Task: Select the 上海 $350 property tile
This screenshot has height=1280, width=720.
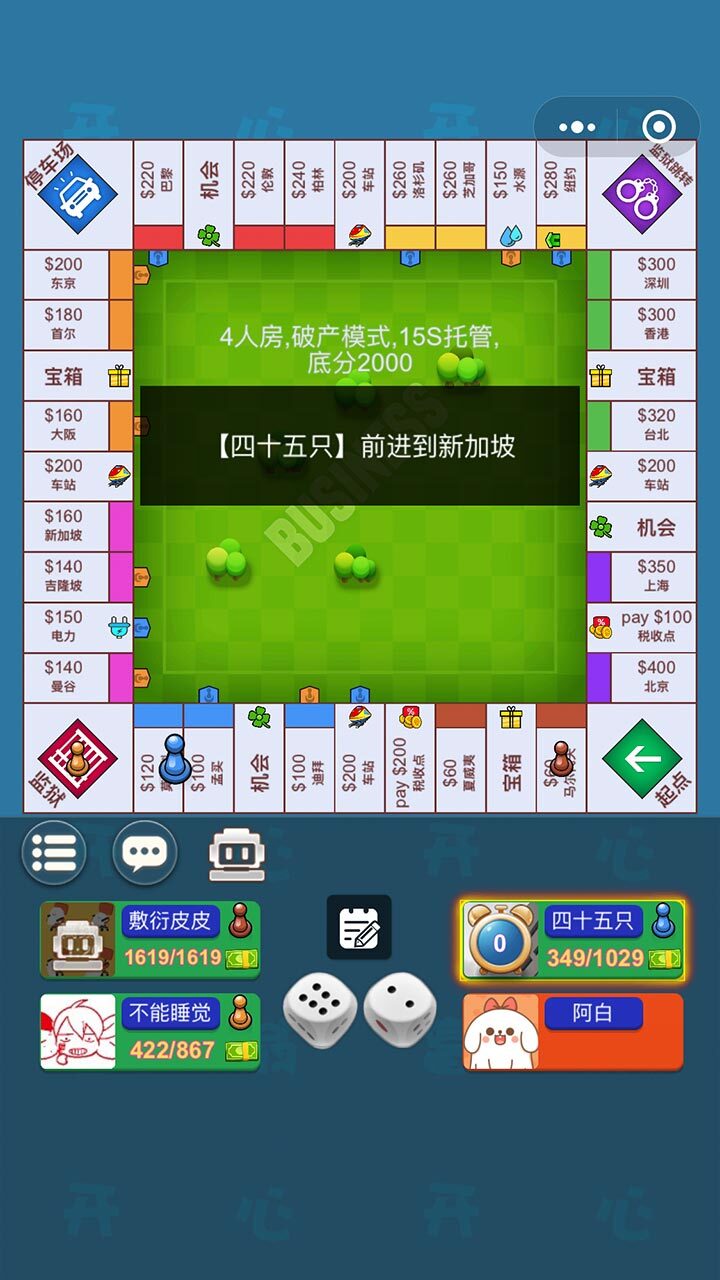Action: click(x=641, y=576)
